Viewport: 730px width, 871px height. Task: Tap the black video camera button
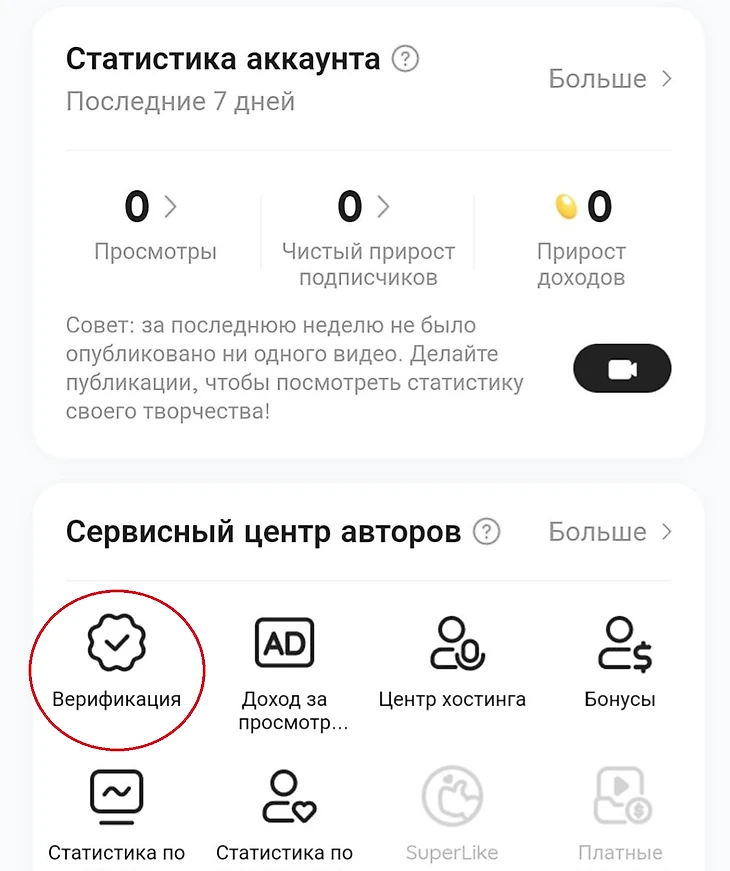[x=622, y=369]
